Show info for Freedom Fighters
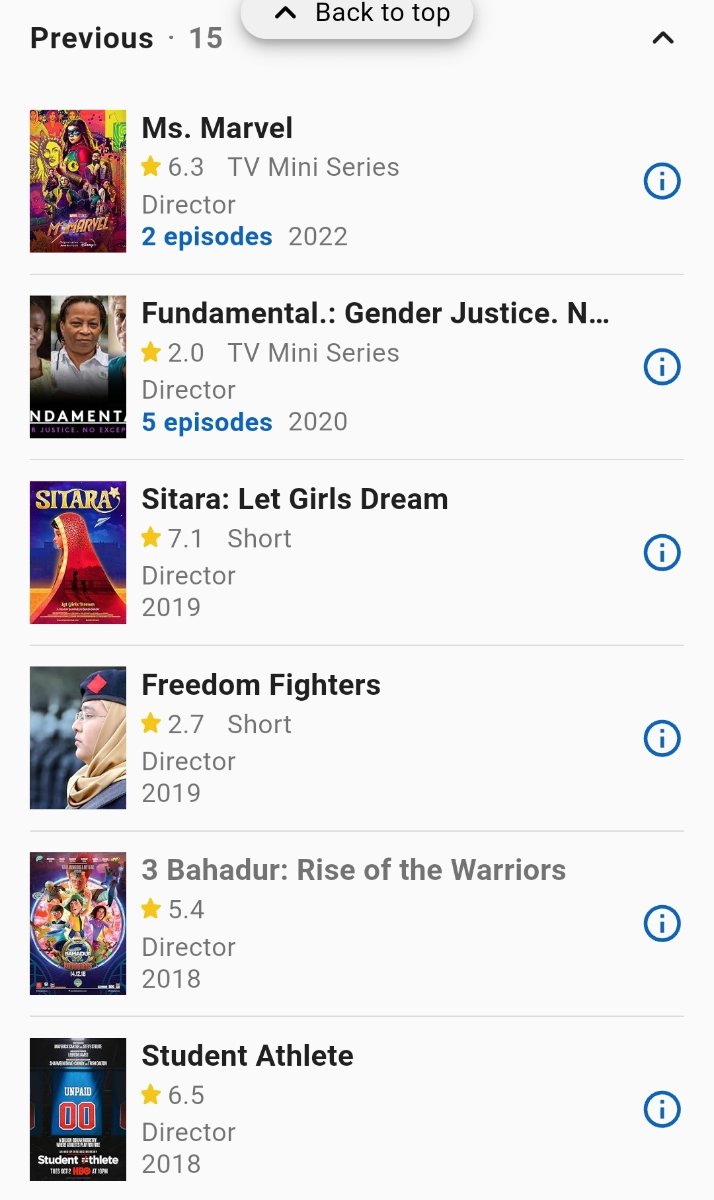Screen dimensions: 714x1200 [x=661, y=739]
